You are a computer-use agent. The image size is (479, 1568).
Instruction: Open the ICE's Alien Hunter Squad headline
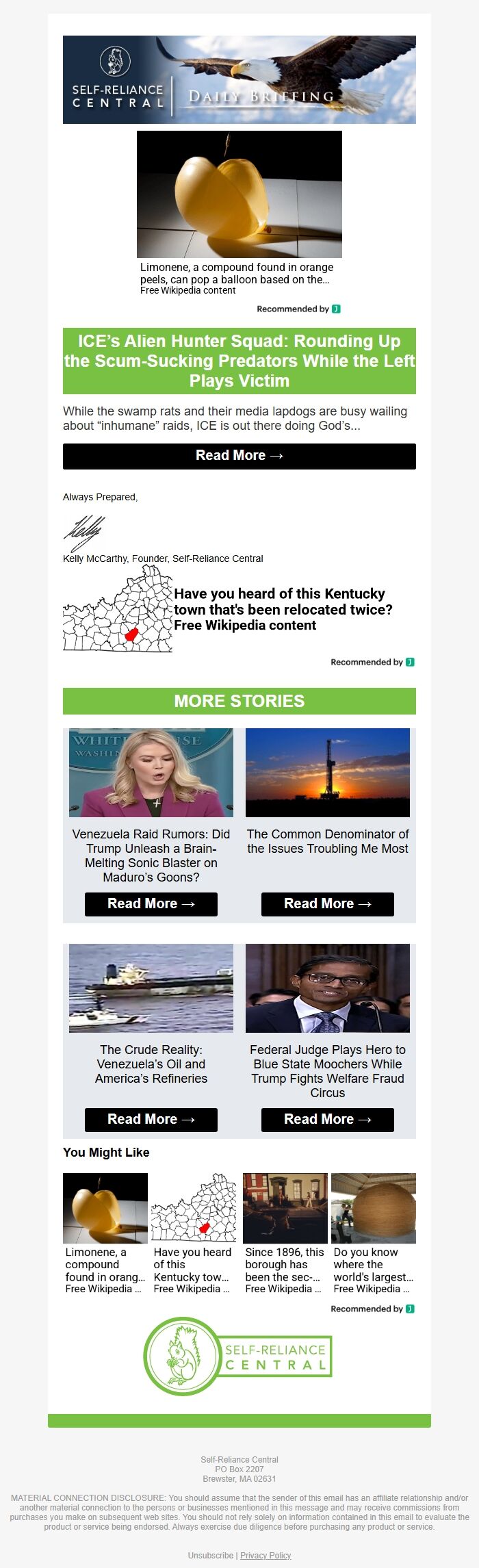pyautogui.click(x=239, y=361)
